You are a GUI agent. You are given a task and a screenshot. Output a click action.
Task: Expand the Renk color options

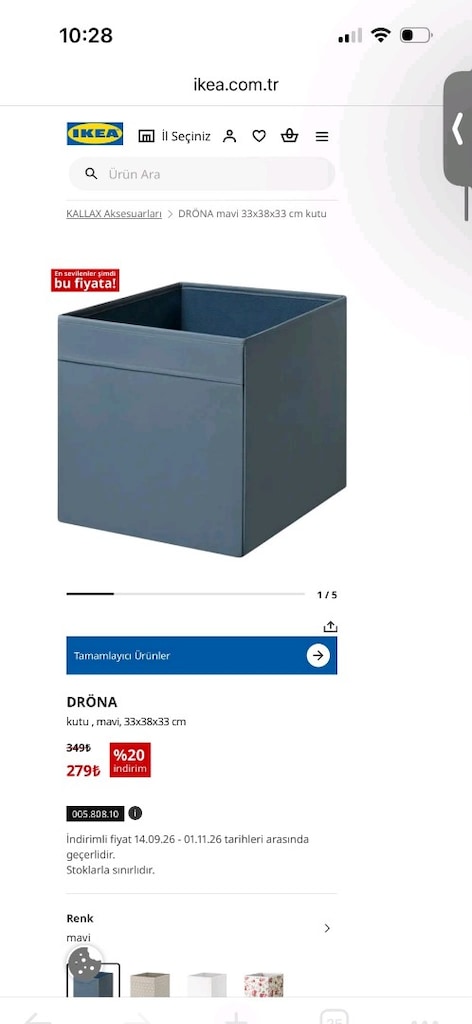point(202,927)
